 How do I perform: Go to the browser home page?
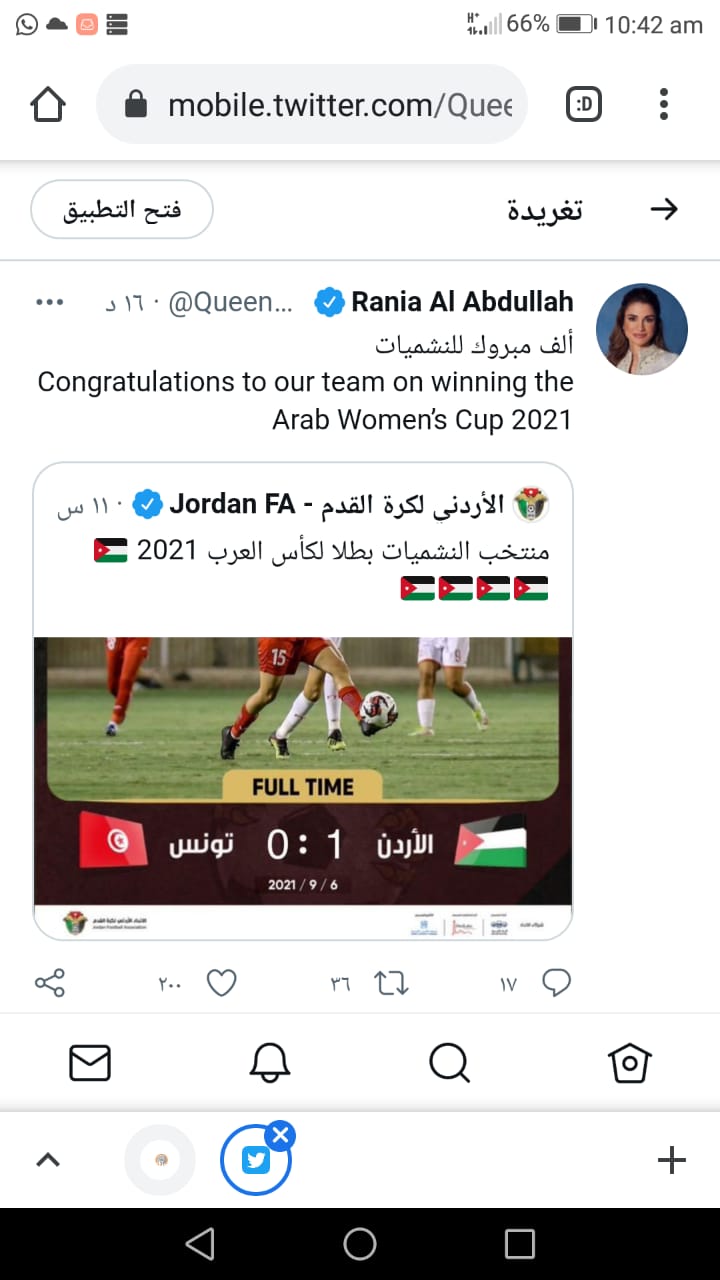[x=48, y=104]
